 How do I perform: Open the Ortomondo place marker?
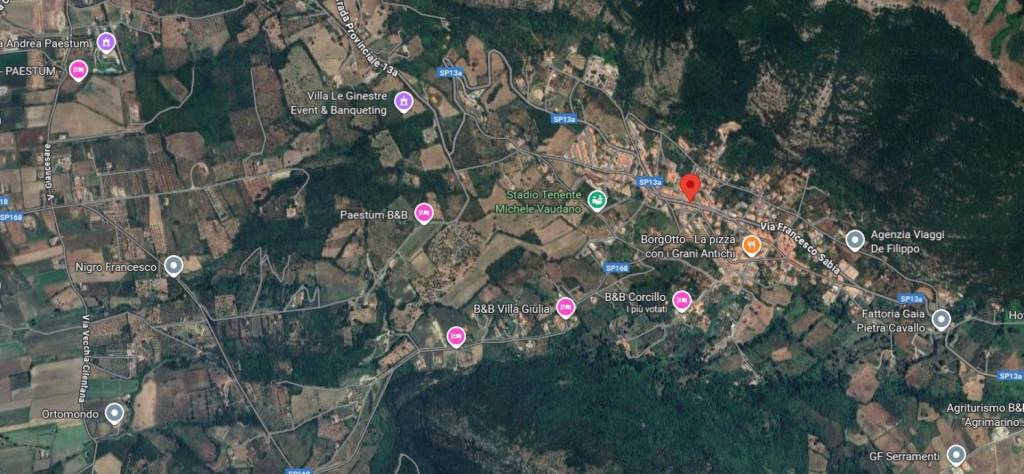click(x=117, y=412)
